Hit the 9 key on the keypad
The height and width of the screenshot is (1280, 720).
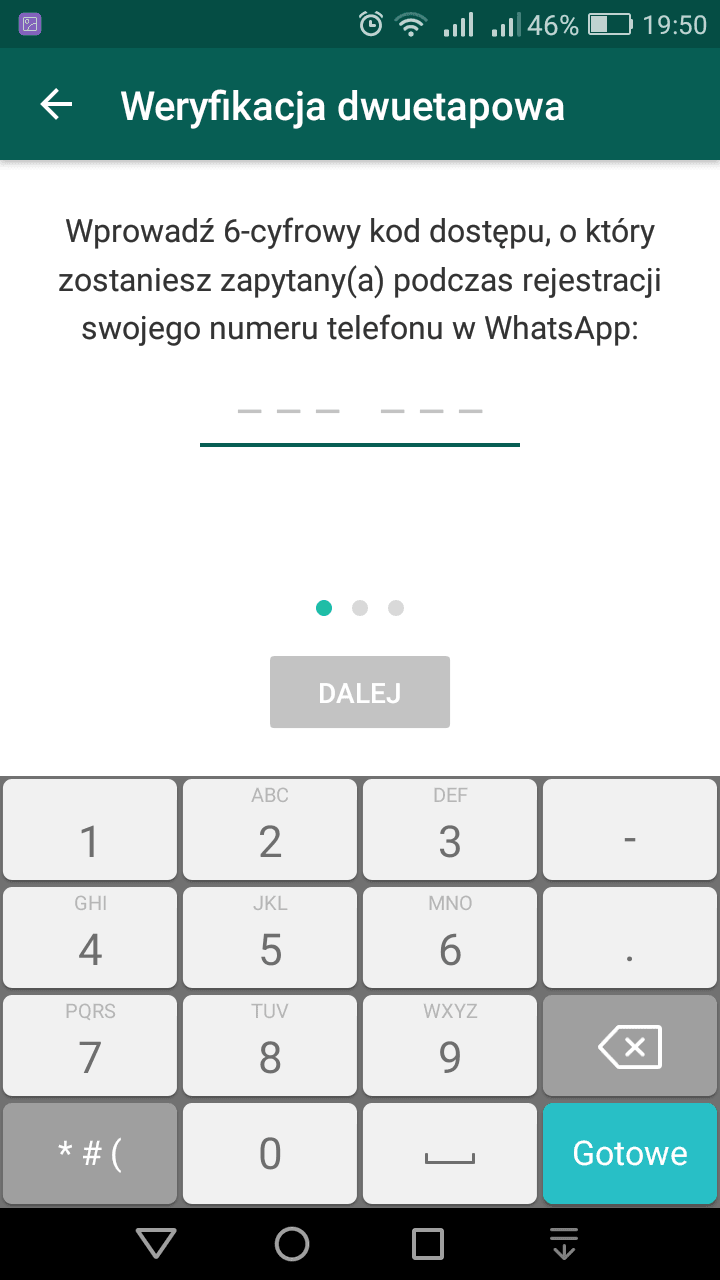[x=450, y=1046]
